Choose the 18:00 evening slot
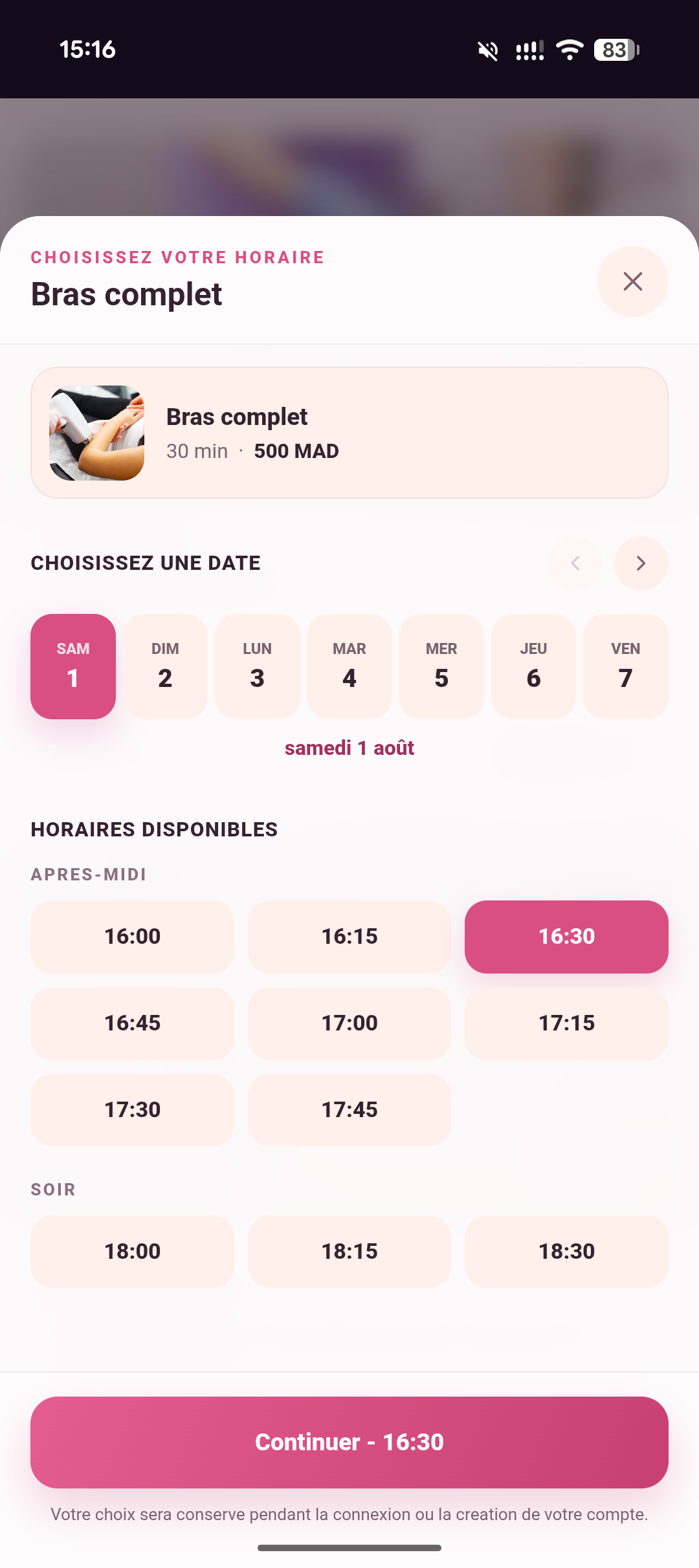The image size is (699, 1568). point(132,1252)
